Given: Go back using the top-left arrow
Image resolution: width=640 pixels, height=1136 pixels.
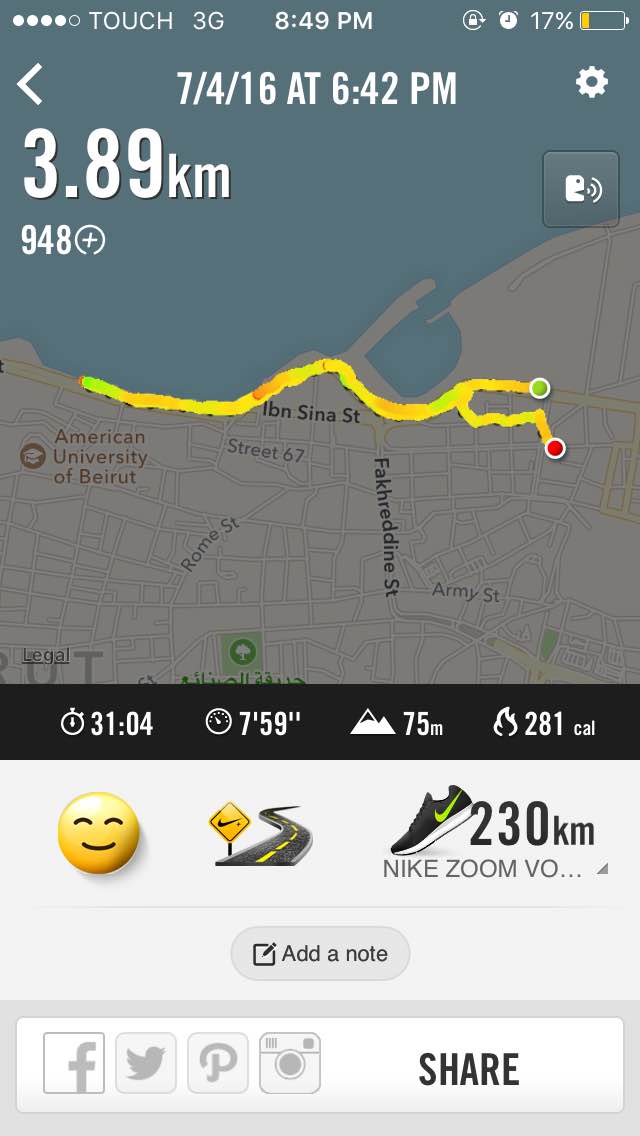Looking at the screenshot, I should tap(30, 85).
